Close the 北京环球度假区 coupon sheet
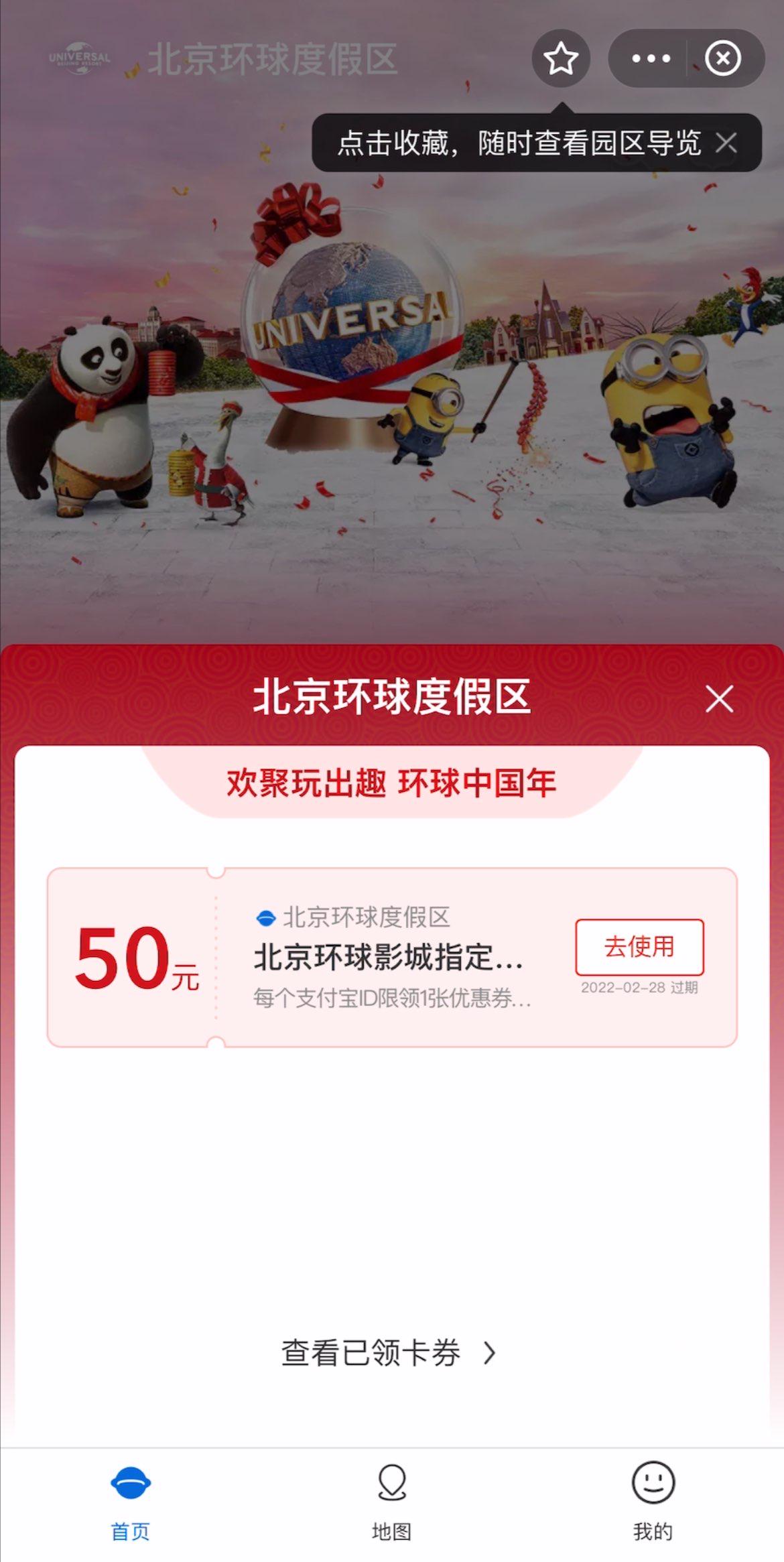This screenshot has height=1562, width=784. 719,699
